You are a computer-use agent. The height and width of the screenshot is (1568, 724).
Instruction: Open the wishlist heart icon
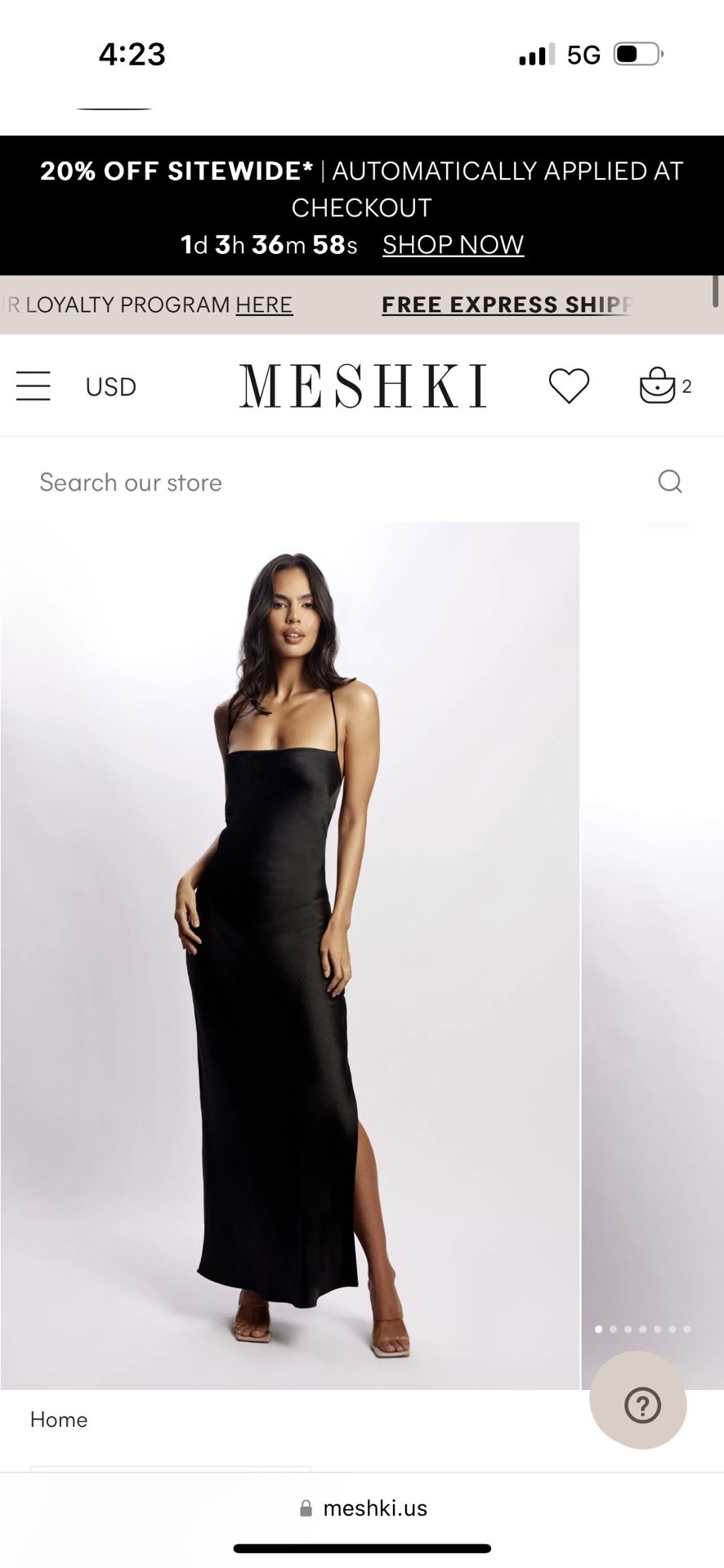tap(569, 385)
